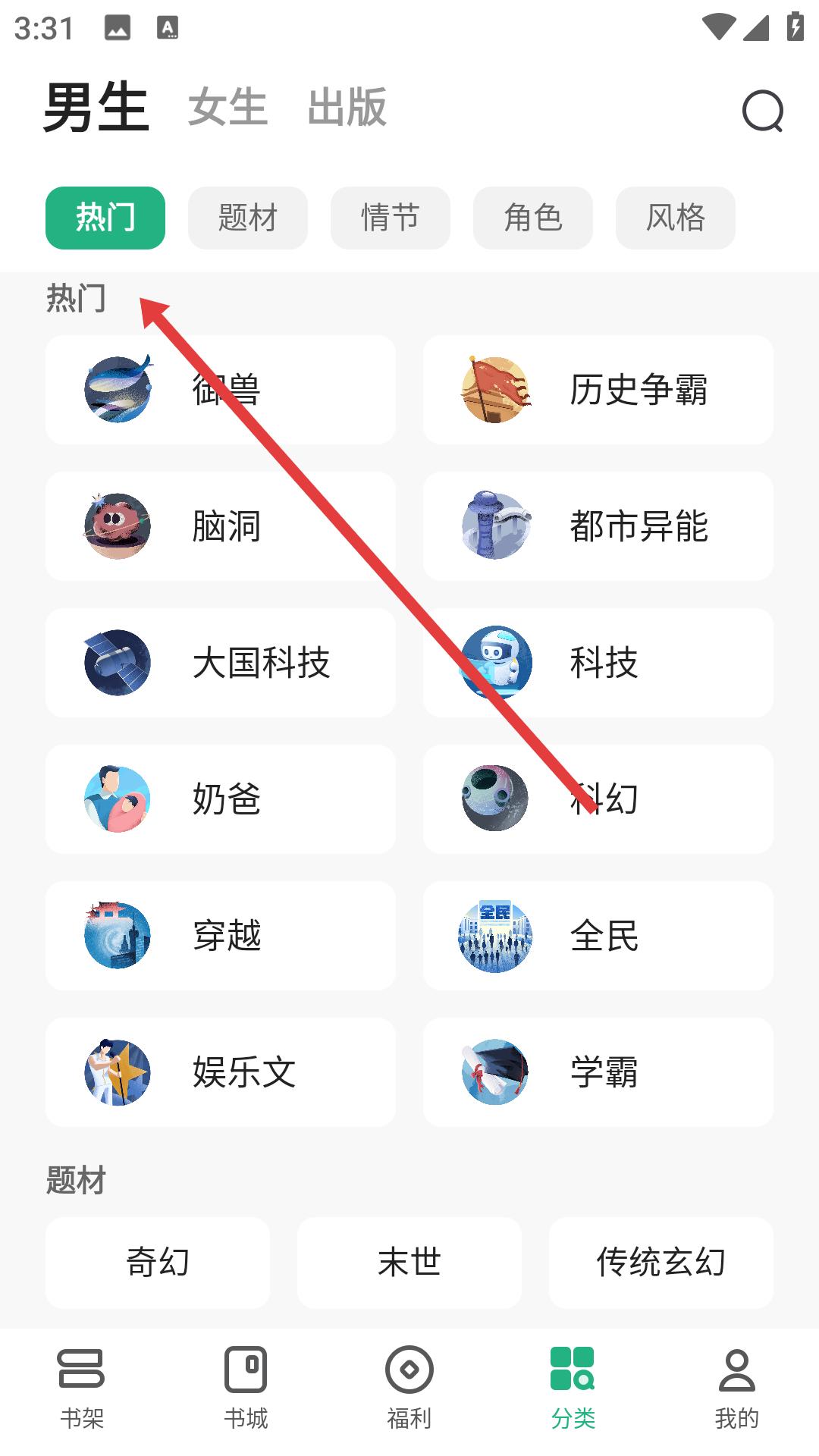This screenshot has width=819, height=1456.
Task: Open the 都市异能 category
Action: click(598, 526)
